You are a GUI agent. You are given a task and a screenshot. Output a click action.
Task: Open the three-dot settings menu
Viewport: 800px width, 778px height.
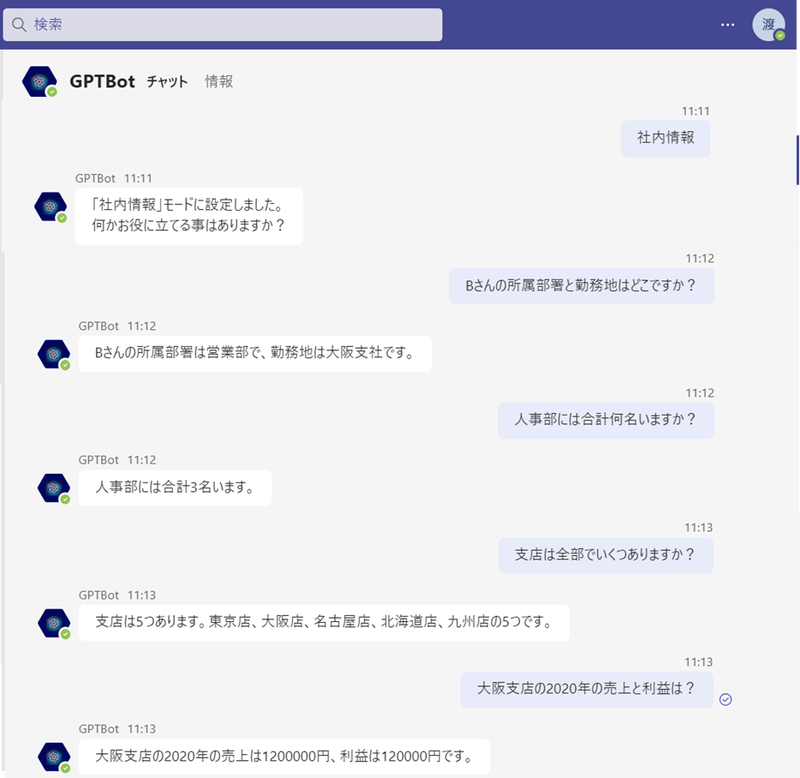(x=728, y=25)
